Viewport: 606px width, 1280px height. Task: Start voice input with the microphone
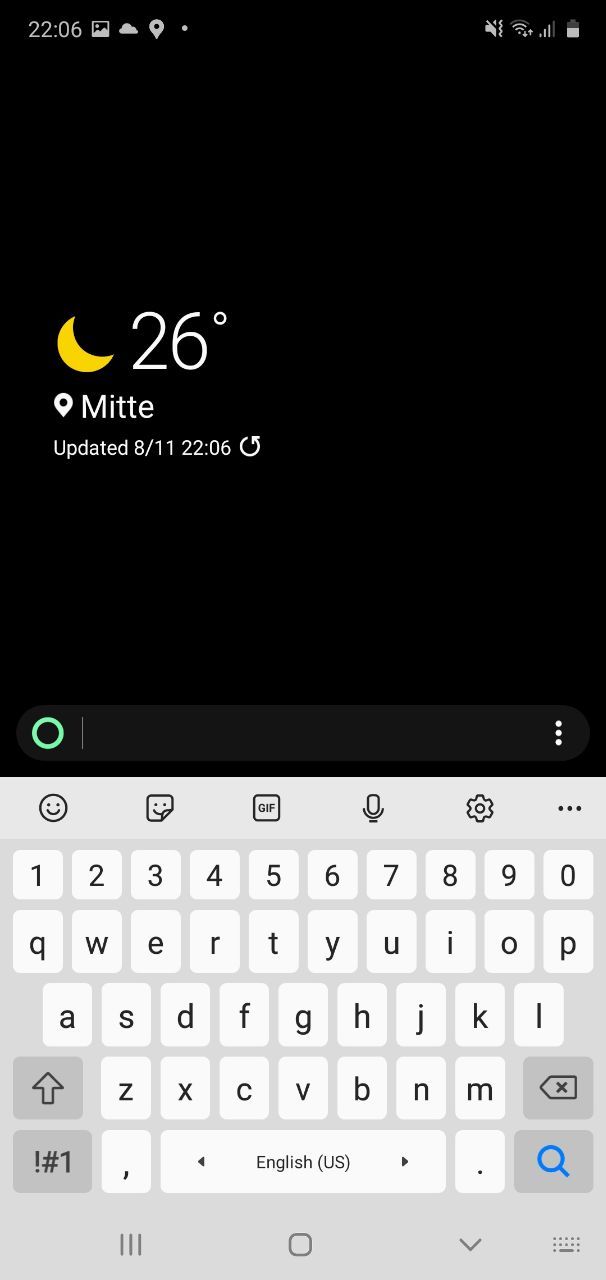pyautogui.click(x=373, y=808)
